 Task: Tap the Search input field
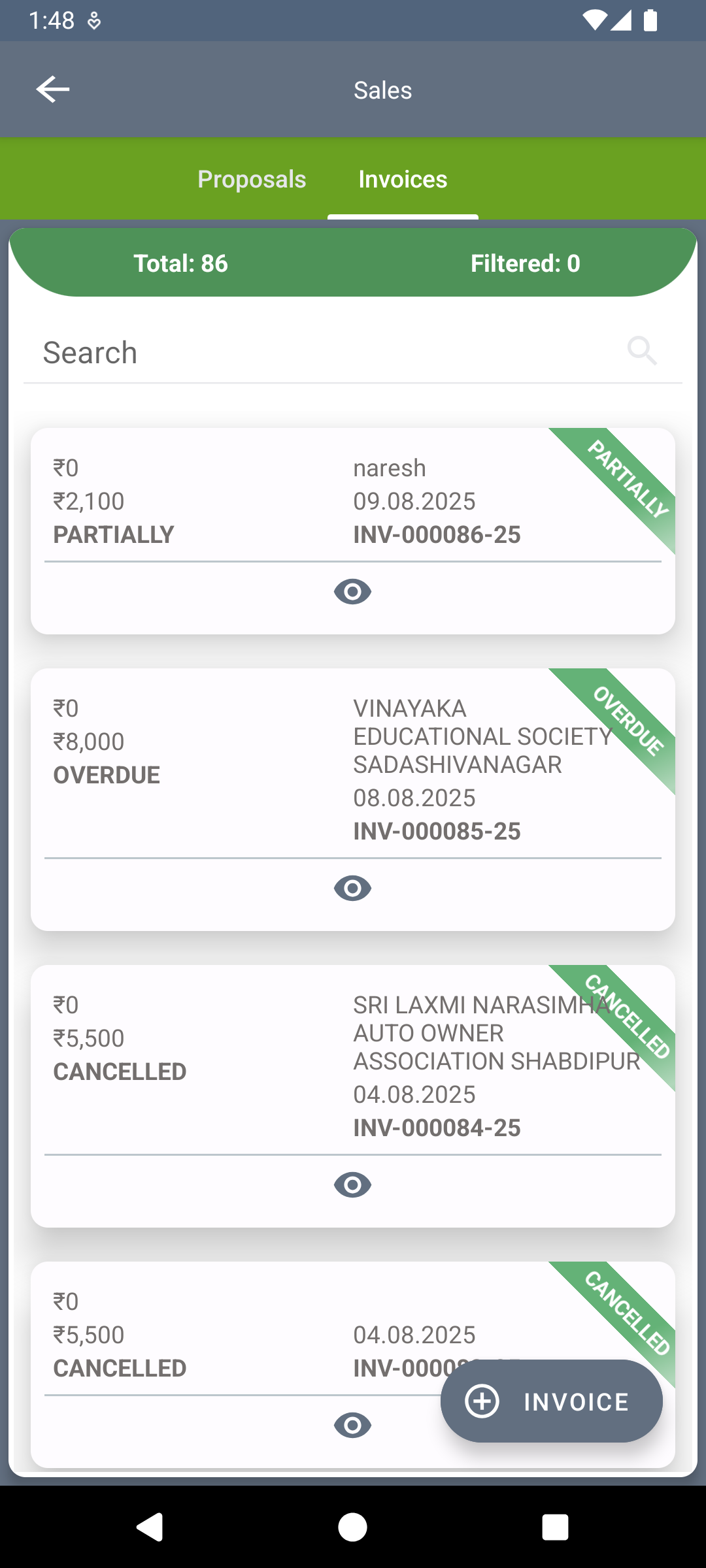coord(261,351)
